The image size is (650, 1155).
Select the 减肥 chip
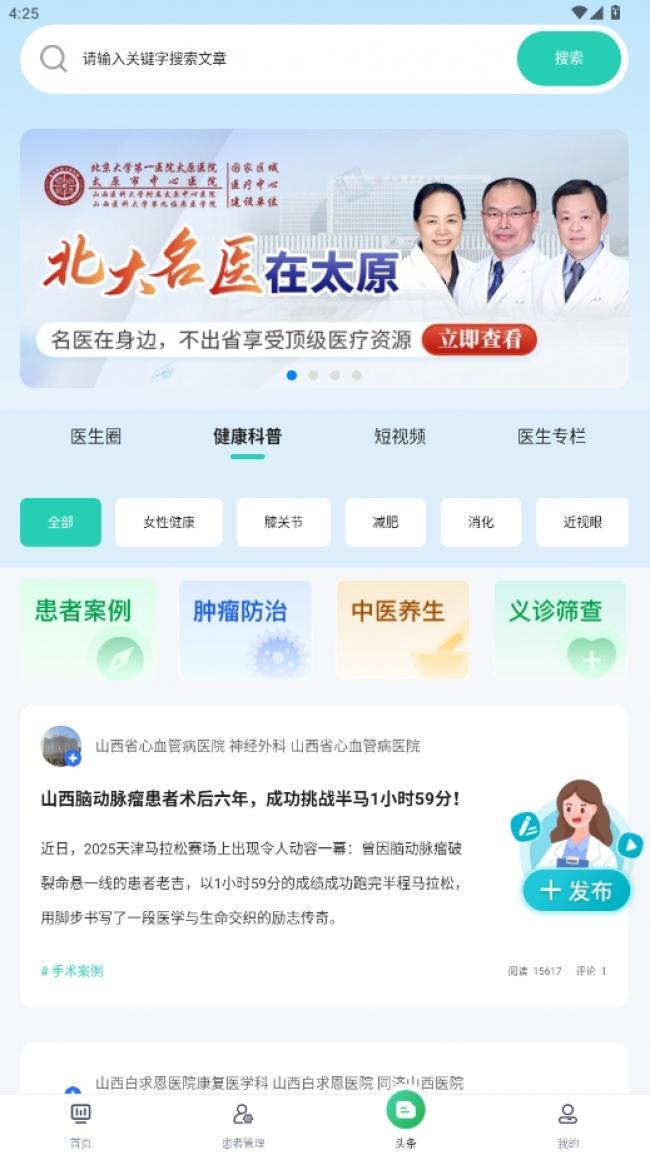point(385,522)
